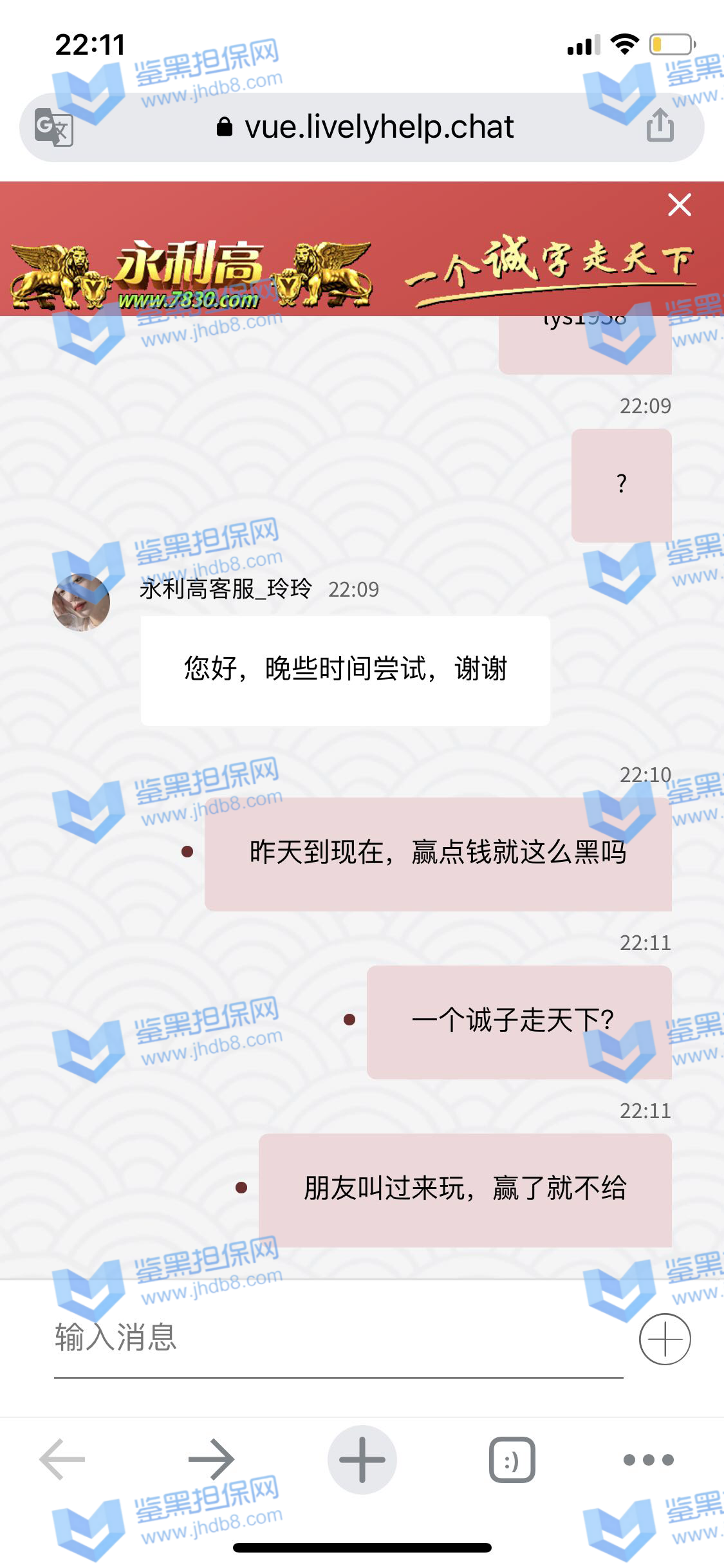
Task: Share this page from the browser
Action: point(660,126)
